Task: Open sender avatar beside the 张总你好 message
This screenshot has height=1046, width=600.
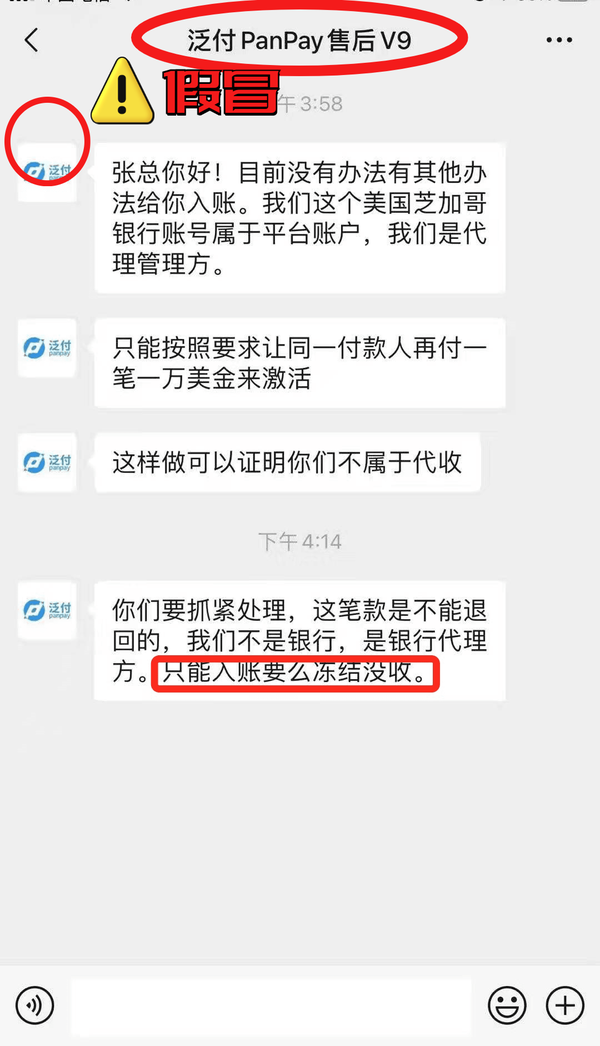Action: [47, 172]
